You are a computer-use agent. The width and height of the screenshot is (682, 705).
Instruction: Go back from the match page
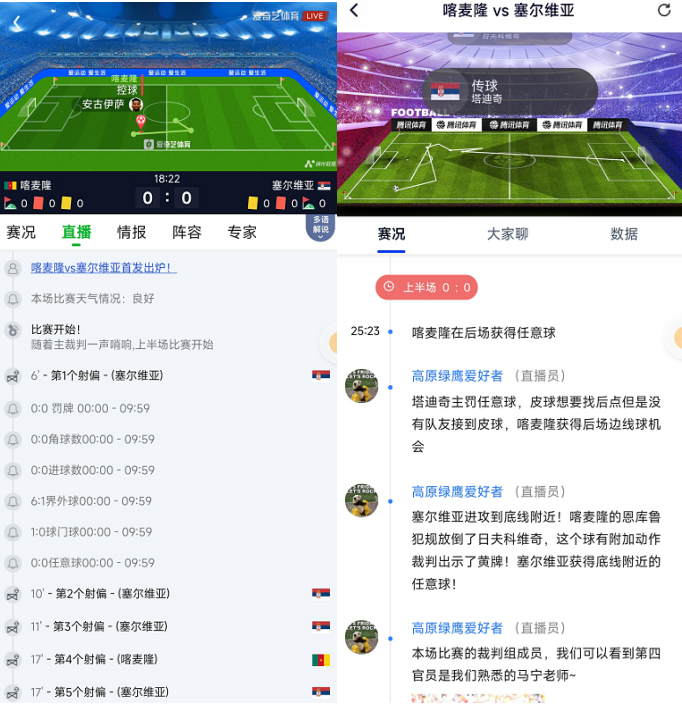click(x=354, y=11)
